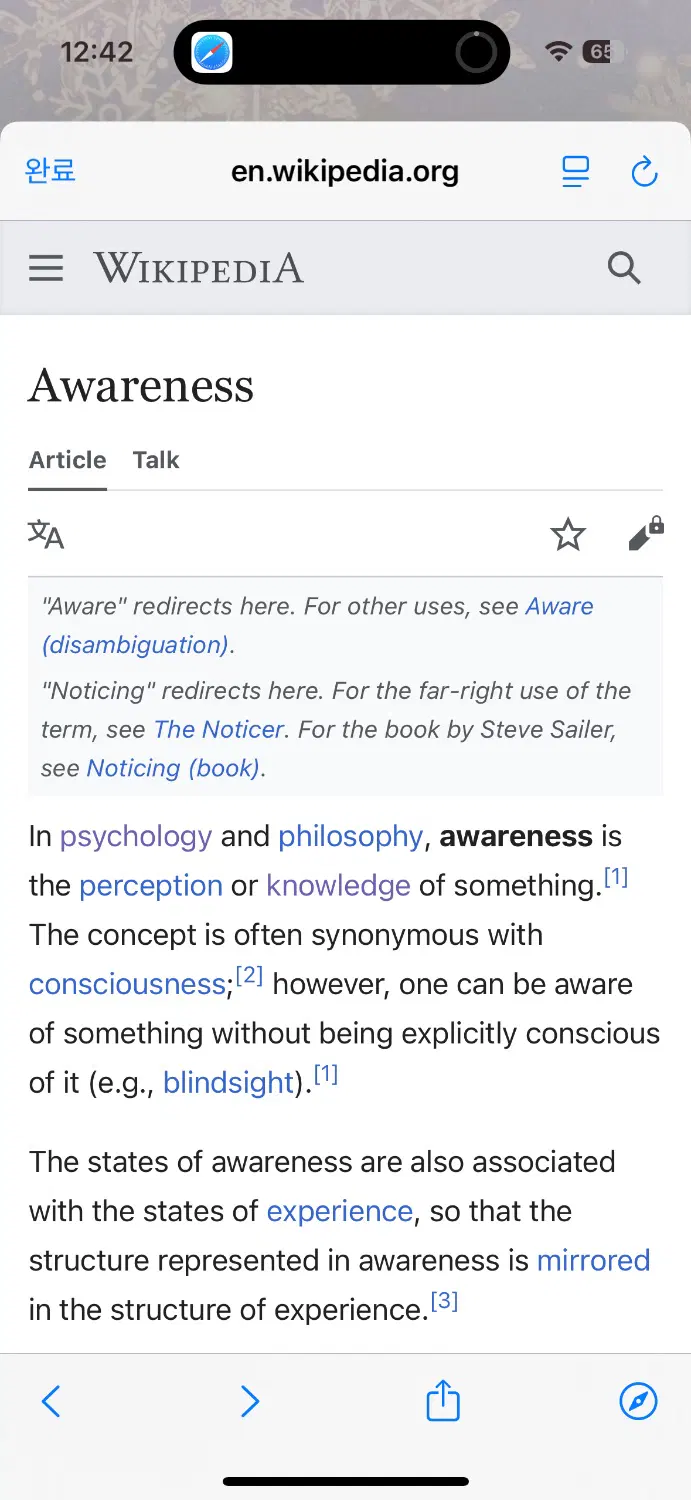Open page in Safari compass icon

[638, 1402]
